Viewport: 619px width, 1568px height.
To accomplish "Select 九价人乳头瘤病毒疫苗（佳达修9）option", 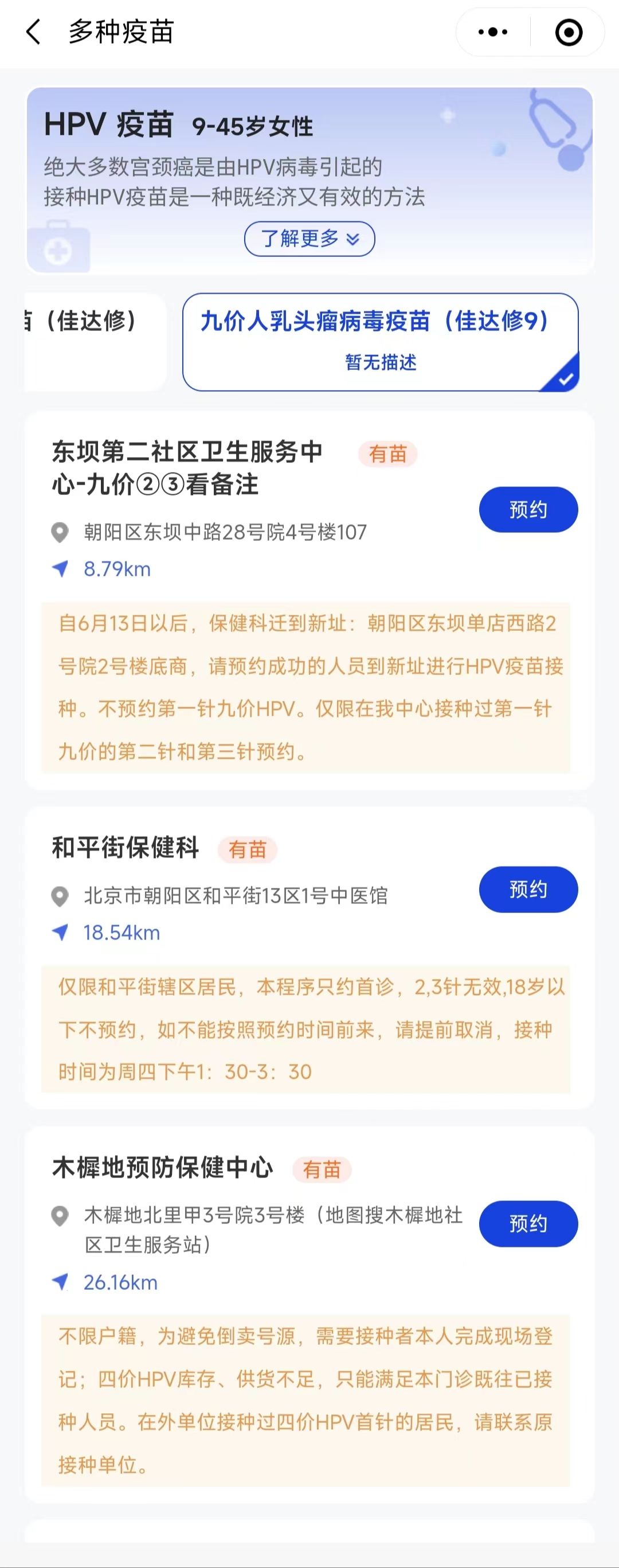I will coord(380,342).
